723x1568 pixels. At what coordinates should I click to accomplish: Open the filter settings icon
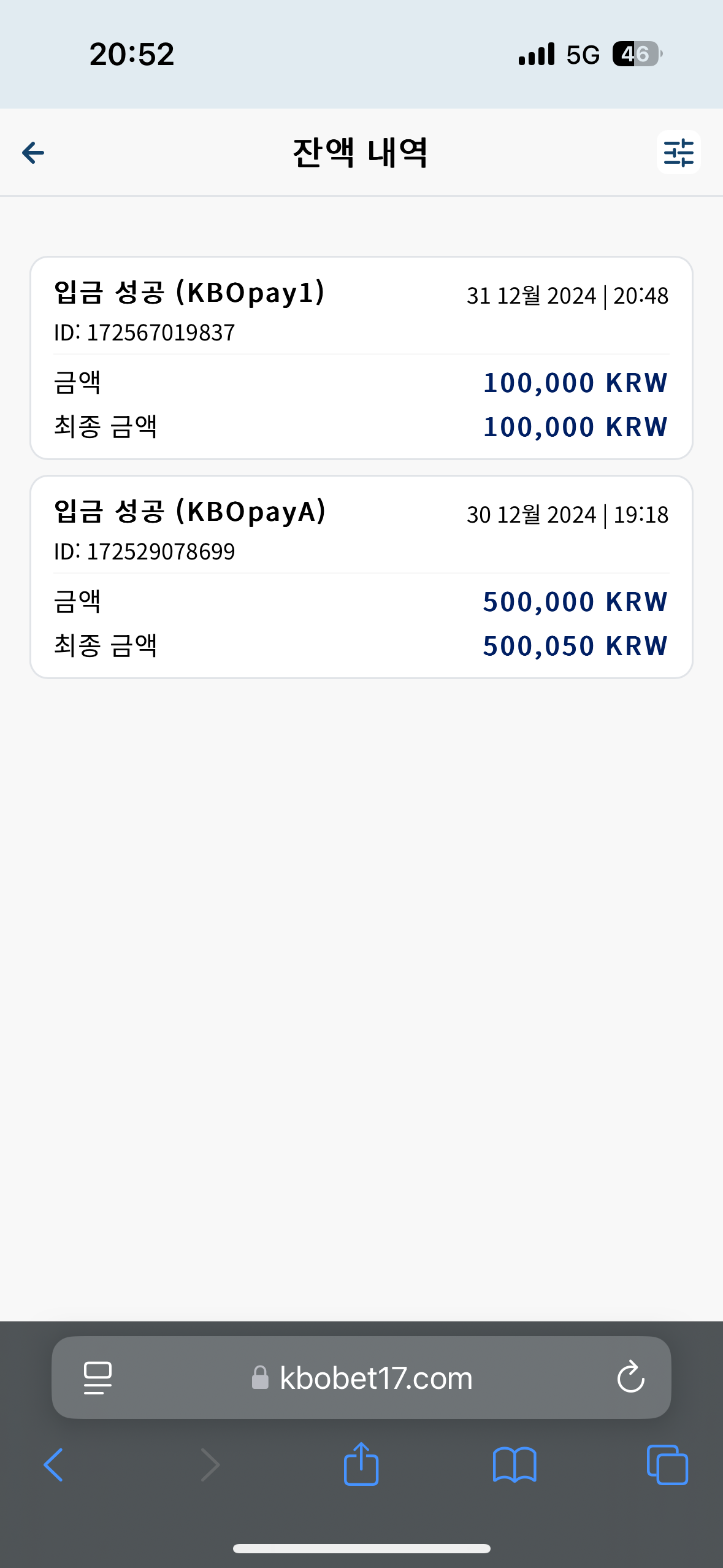click(678, 152)
